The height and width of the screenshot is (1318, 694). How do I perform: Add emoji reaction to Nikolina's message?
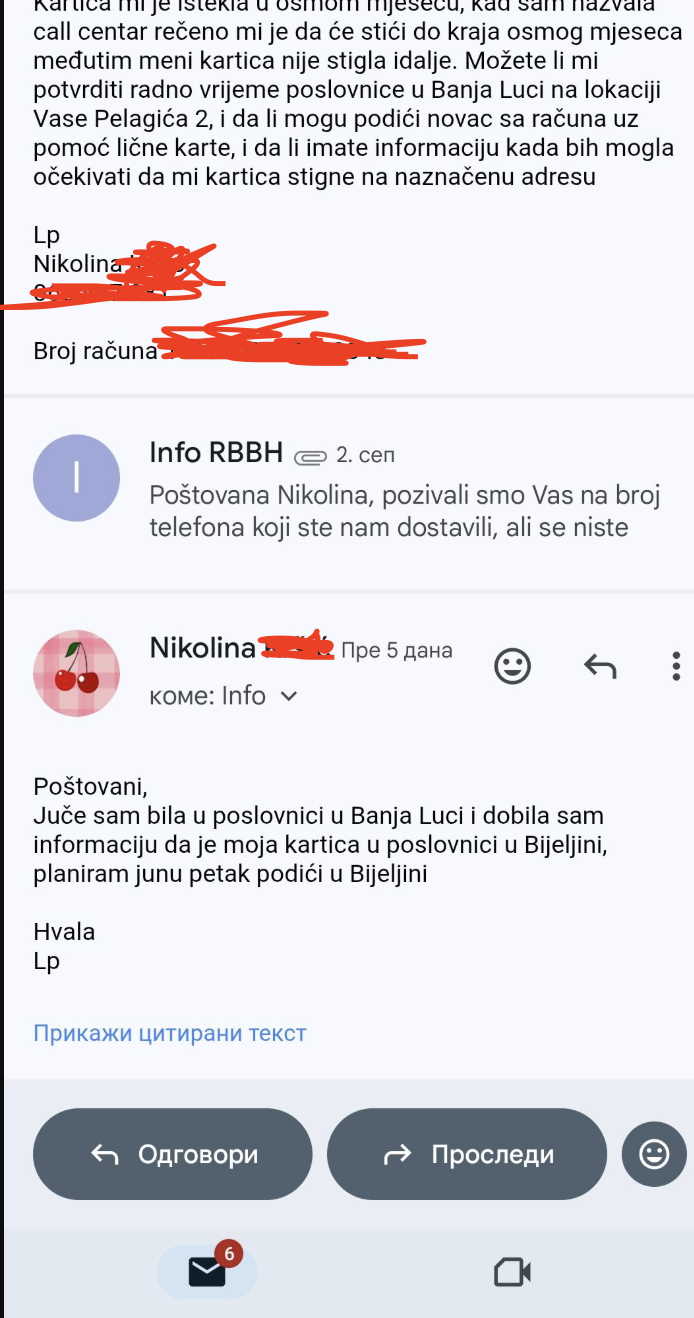(x=513, y=666)
